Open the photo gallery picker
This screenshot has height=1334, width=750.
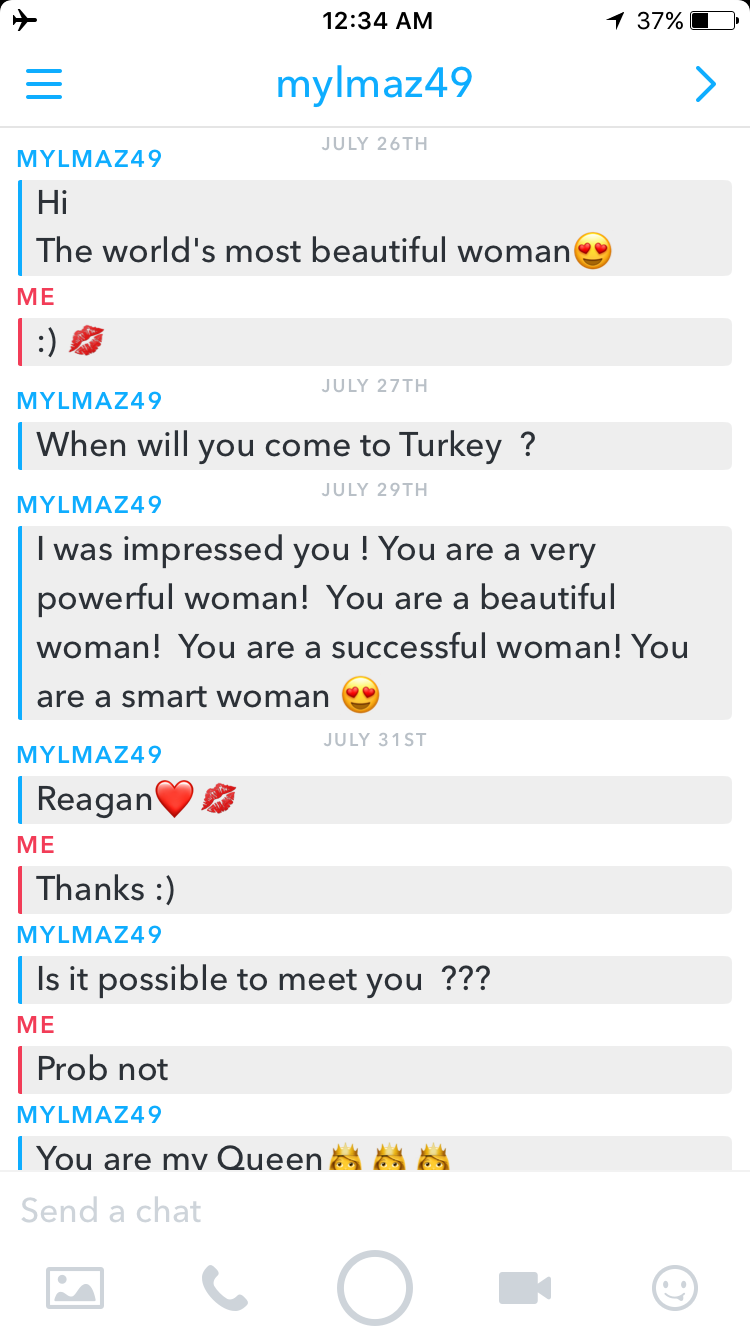coord(75,1288)
